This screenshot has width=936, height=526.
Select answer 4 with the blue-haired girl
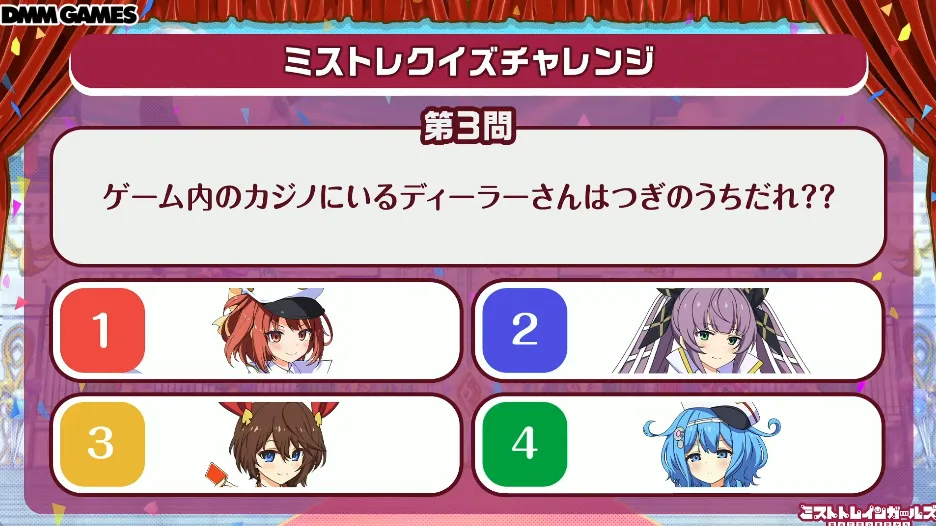[x=678, y=444]
